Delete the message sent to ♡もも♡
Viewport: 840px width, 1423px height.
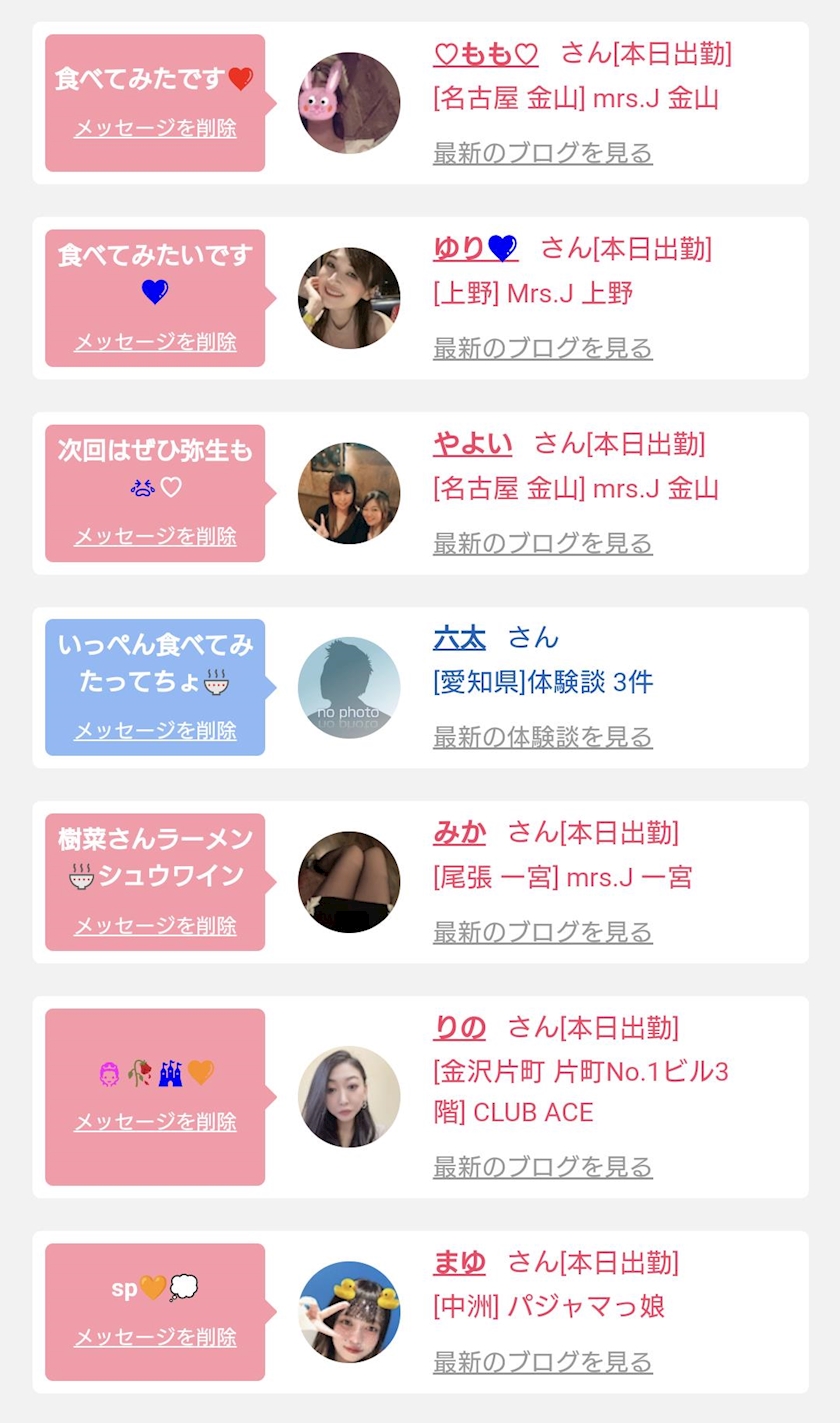[155, 128]
